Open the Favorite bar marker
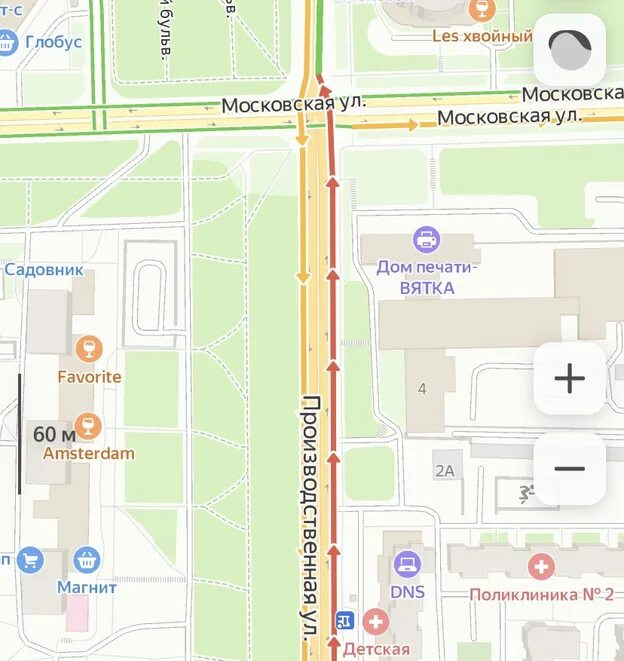Screen dimensions: 624x661 pos(88,349)
